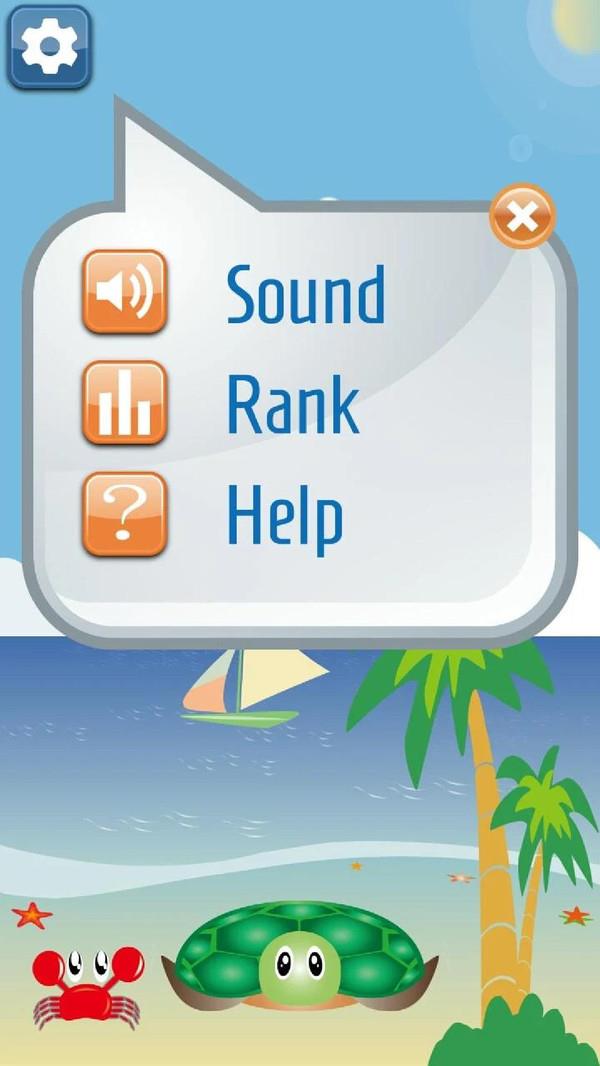600x1066 pixels.
Task: Toggle the Sound speaker button
Action: [x=124, y=291]
